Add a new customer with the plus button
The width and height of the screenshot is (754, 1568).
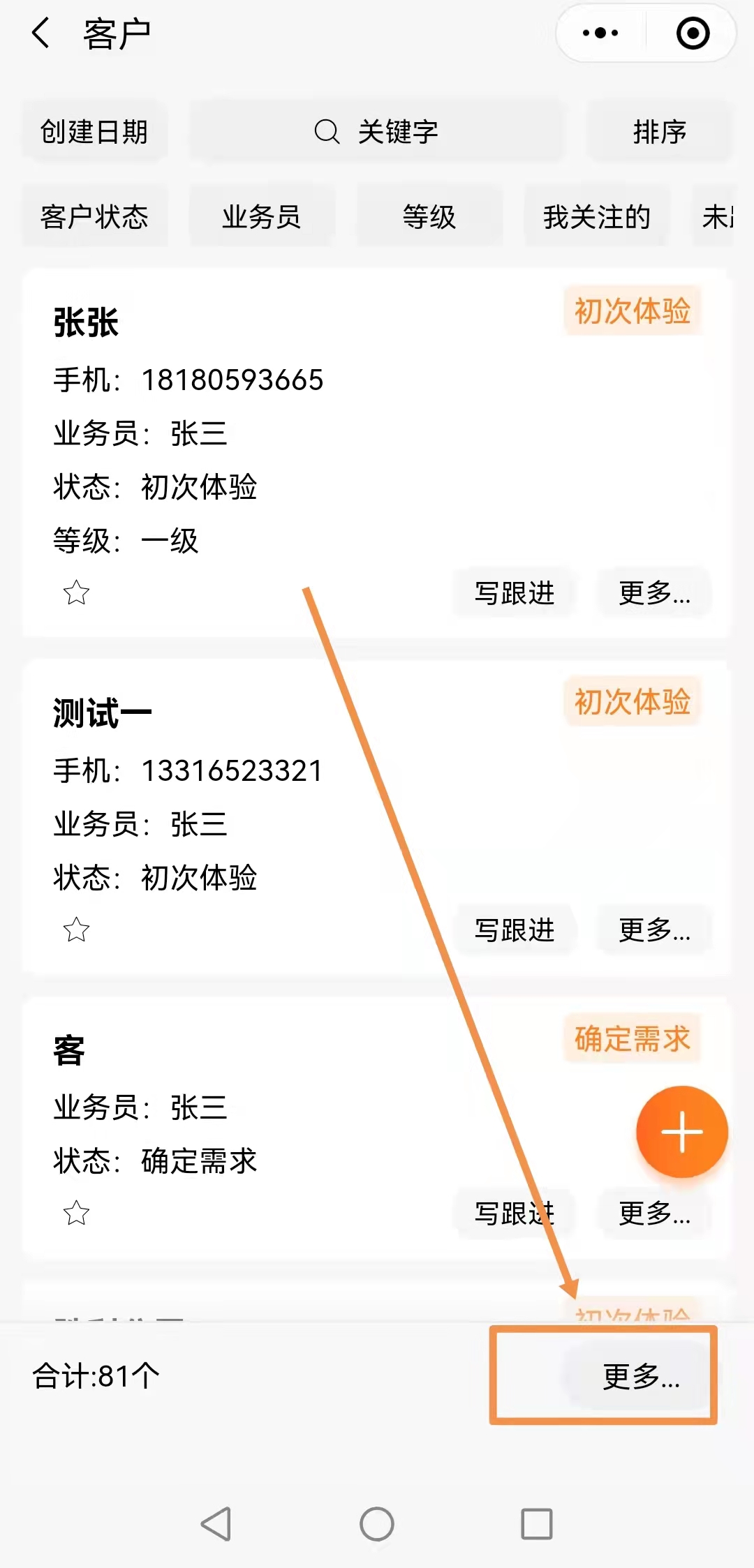tap(681, 1131)
